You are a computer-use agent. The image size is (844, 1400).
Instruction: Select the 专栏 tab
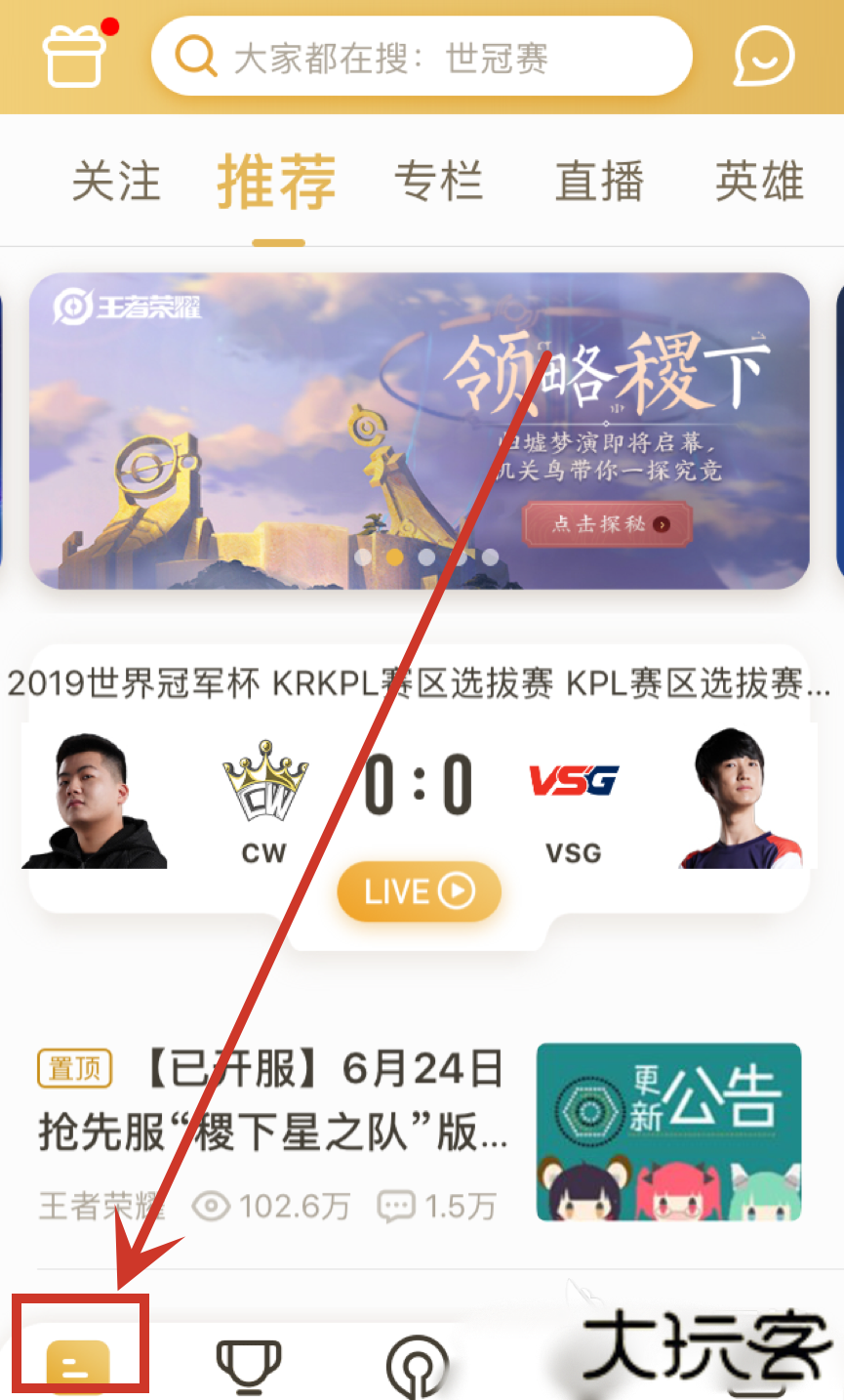coord(438,182)
